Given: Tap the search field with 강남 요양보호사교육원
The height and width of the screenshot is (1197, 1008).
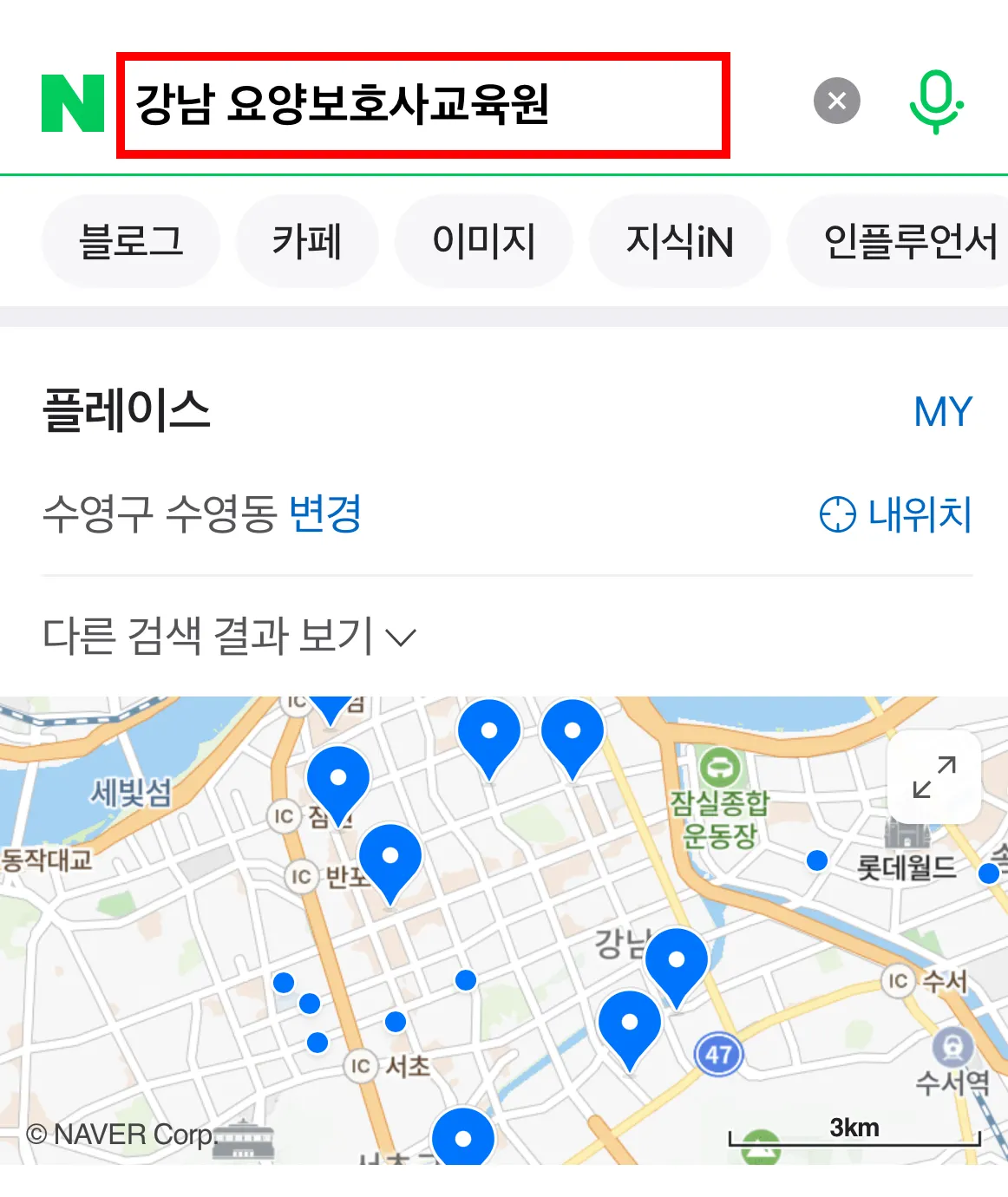Looking at the screenshot, I should coord(423,105).
